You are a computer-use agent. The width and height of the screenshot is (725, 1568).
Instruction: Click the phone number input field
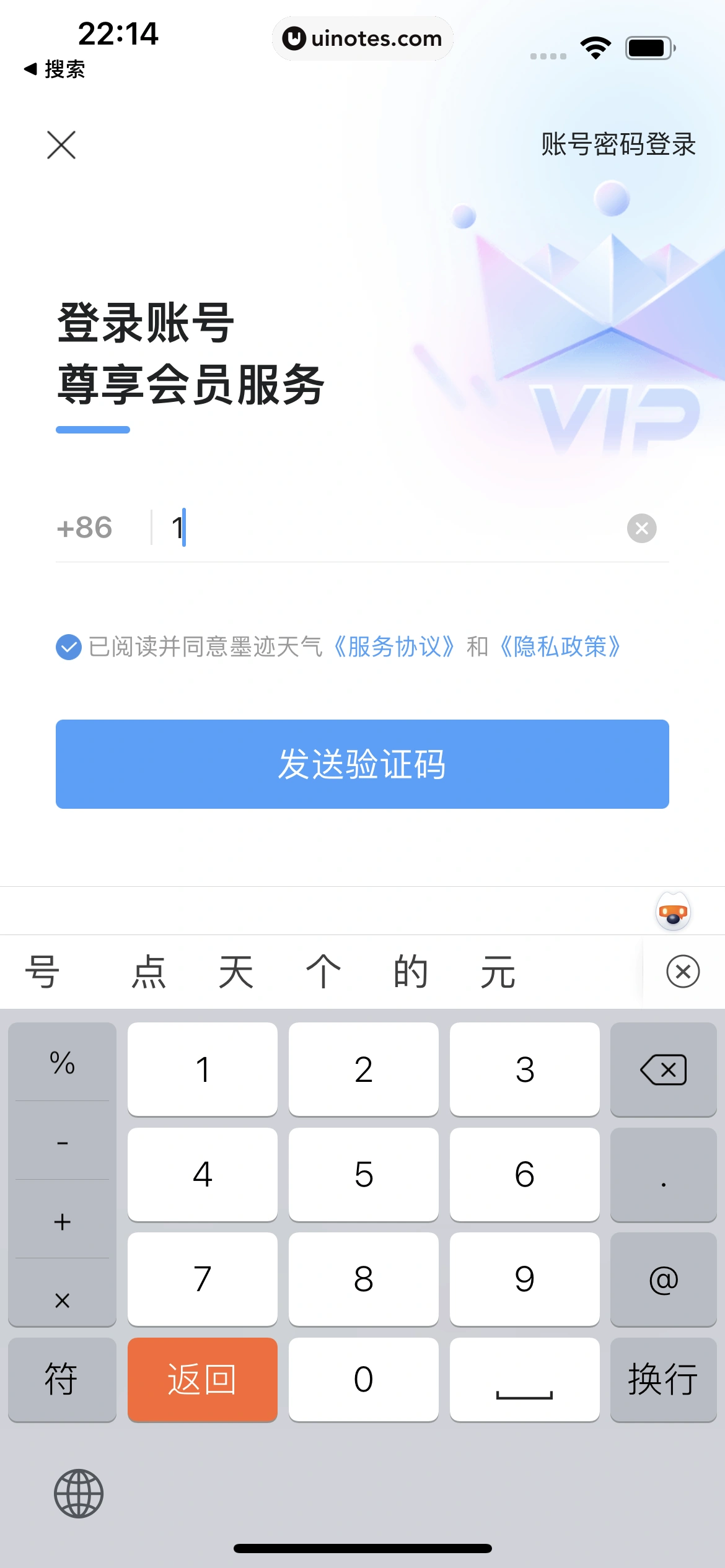point(372,528)
